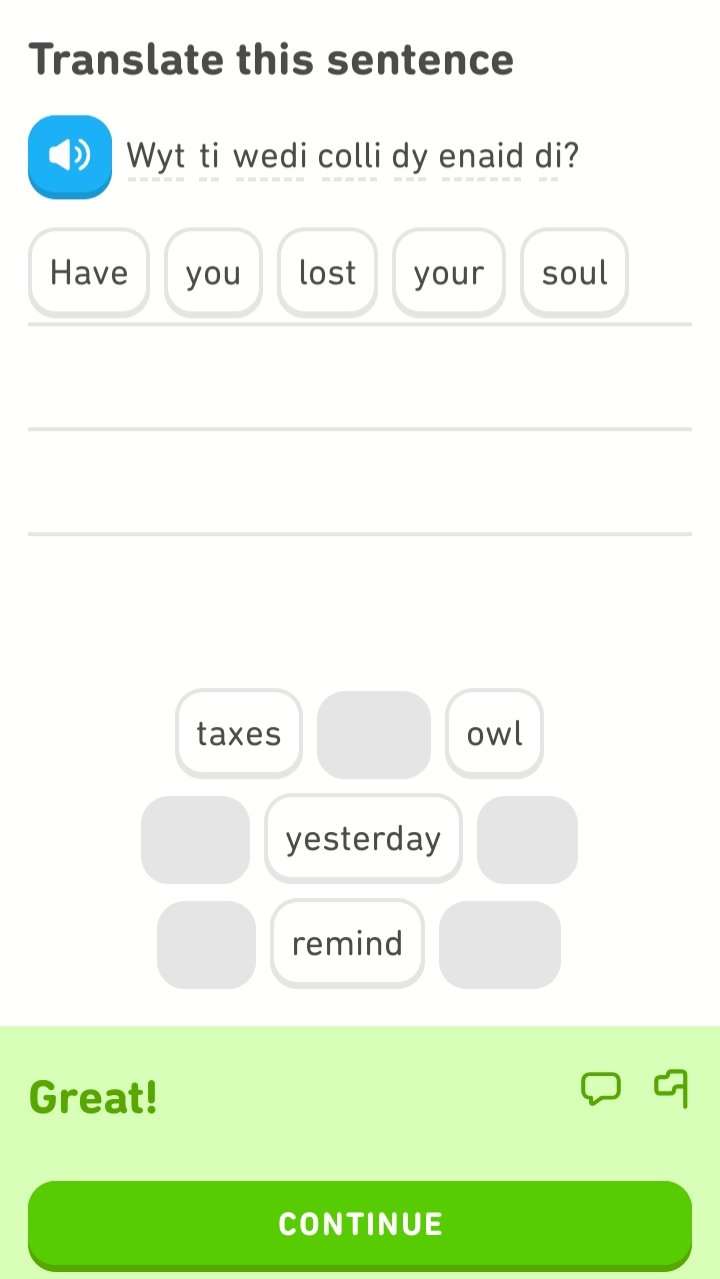Remove the word "soul" from the answer

574,272
